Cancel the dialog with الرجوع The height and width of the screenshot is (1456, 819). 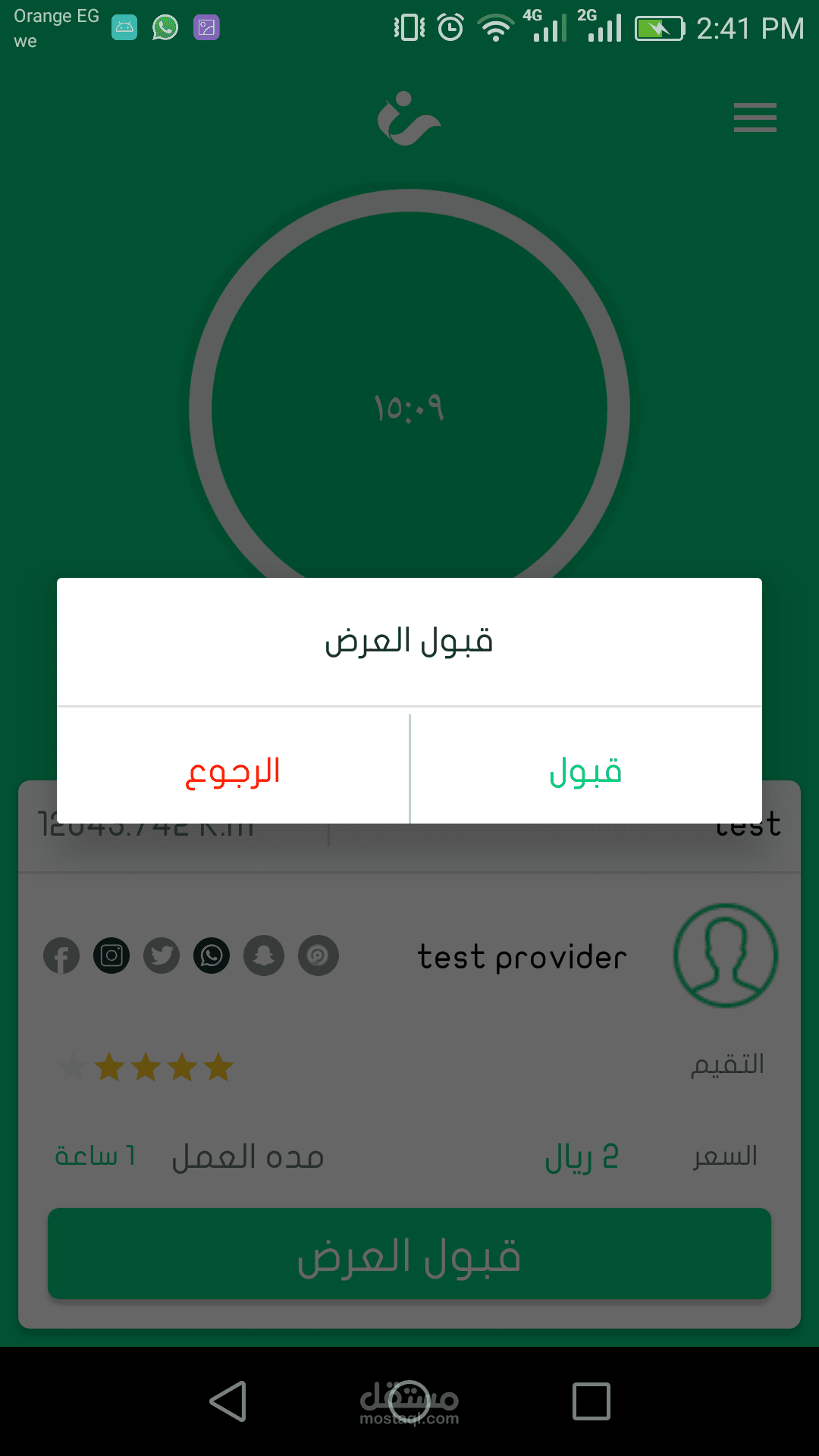pos(233,770)
